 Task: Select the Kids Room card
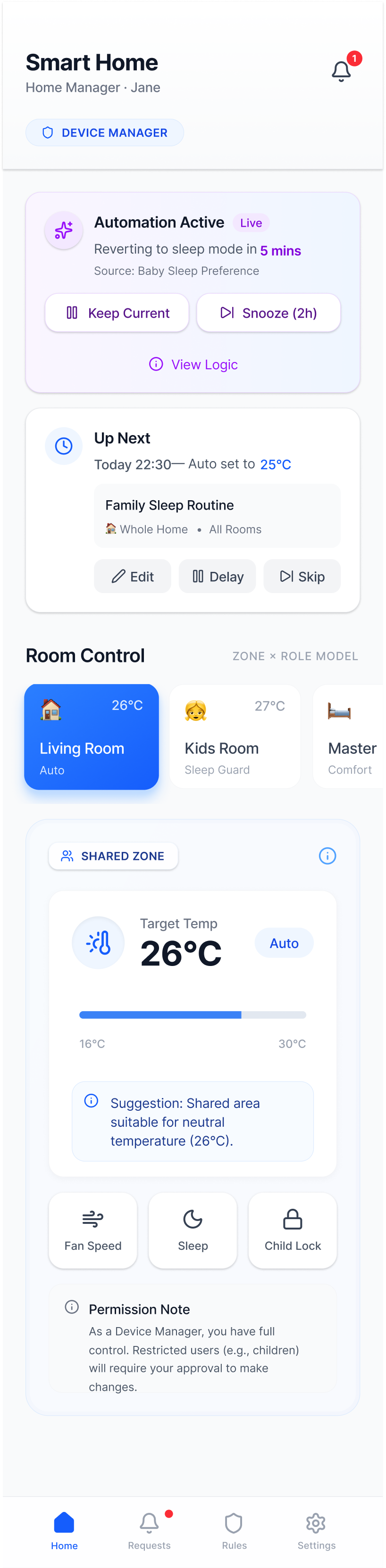tap(235, 736)
